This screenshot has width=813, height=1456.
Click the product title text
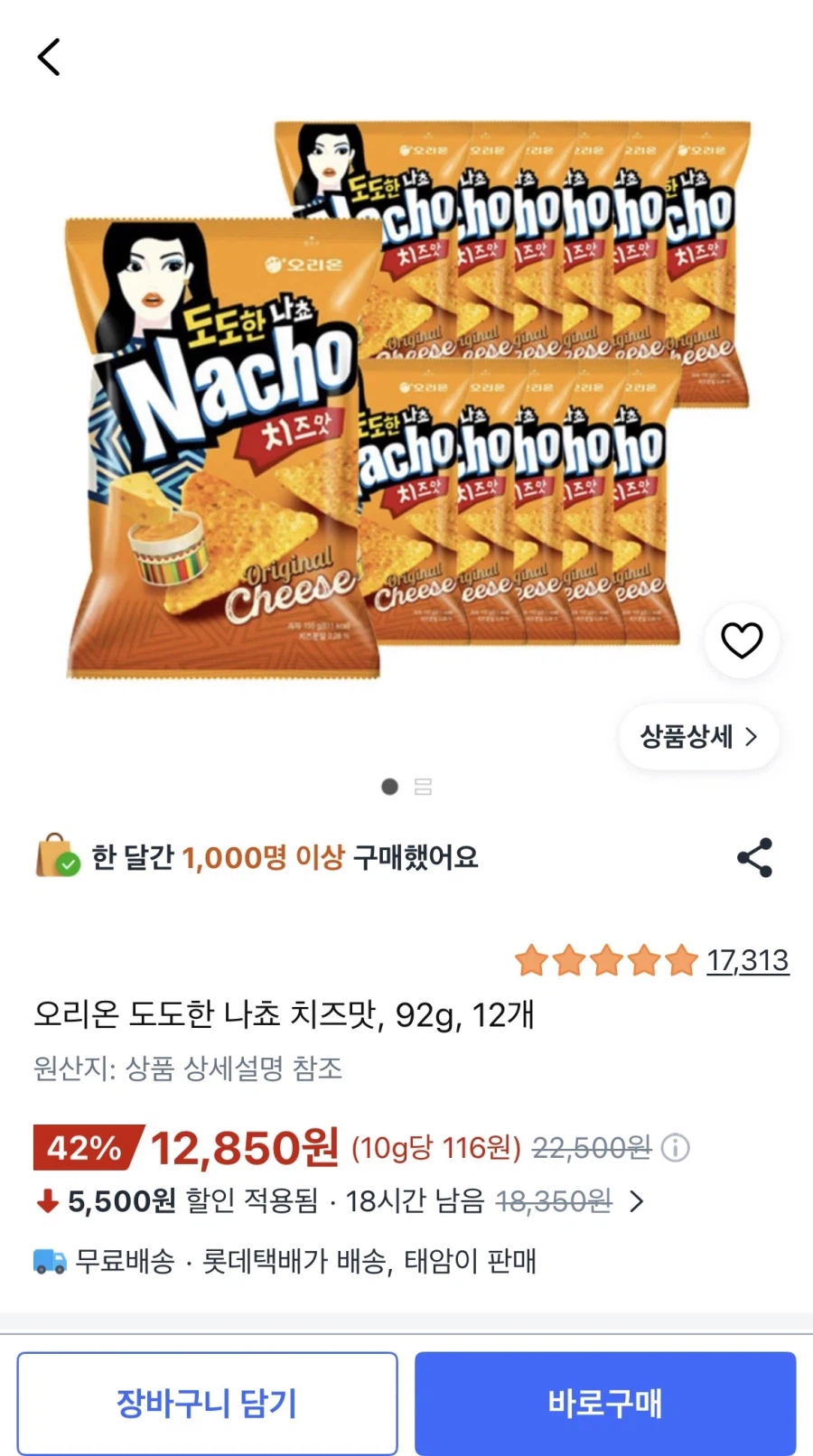[285, 1015]
